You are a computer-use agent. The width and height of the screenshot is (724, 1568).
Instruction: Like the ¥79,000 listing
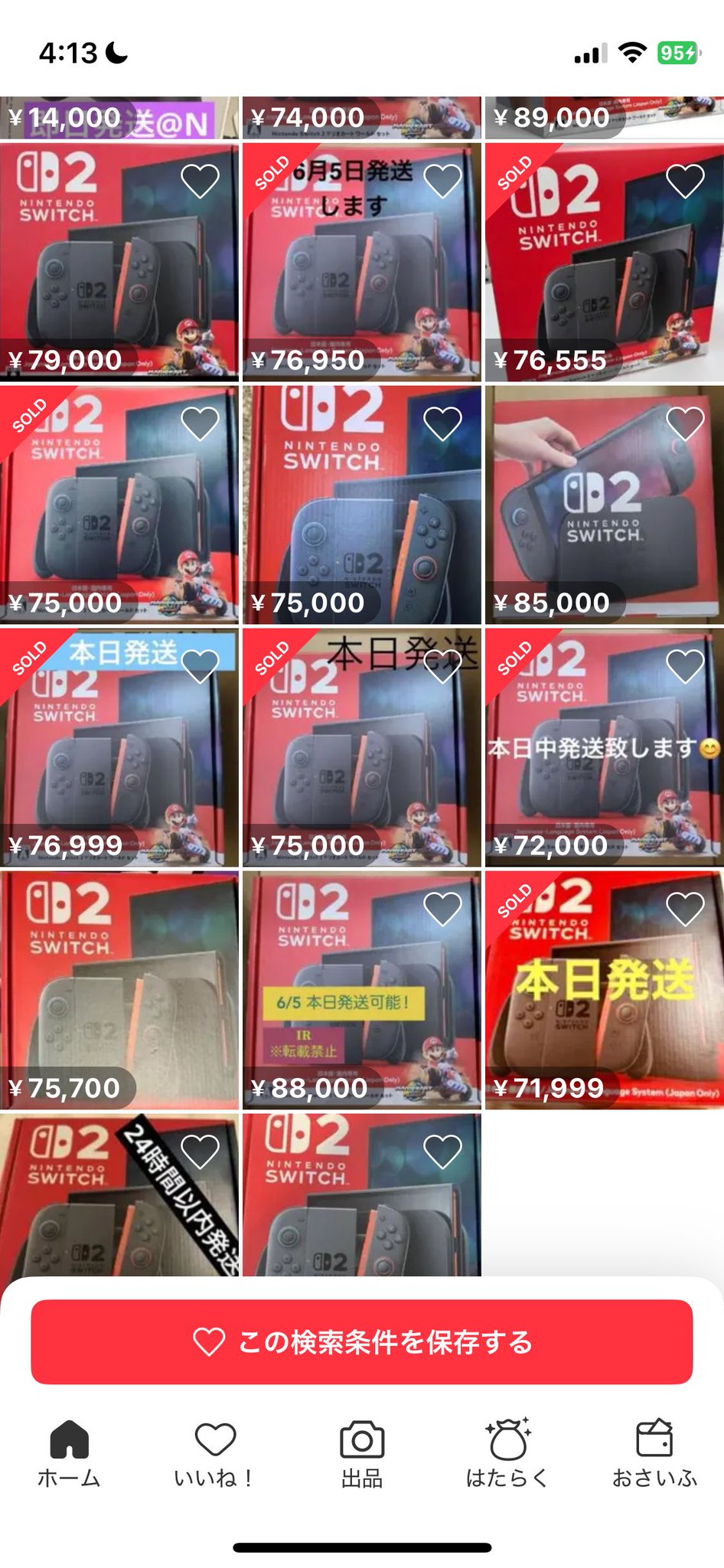(200, 181)
